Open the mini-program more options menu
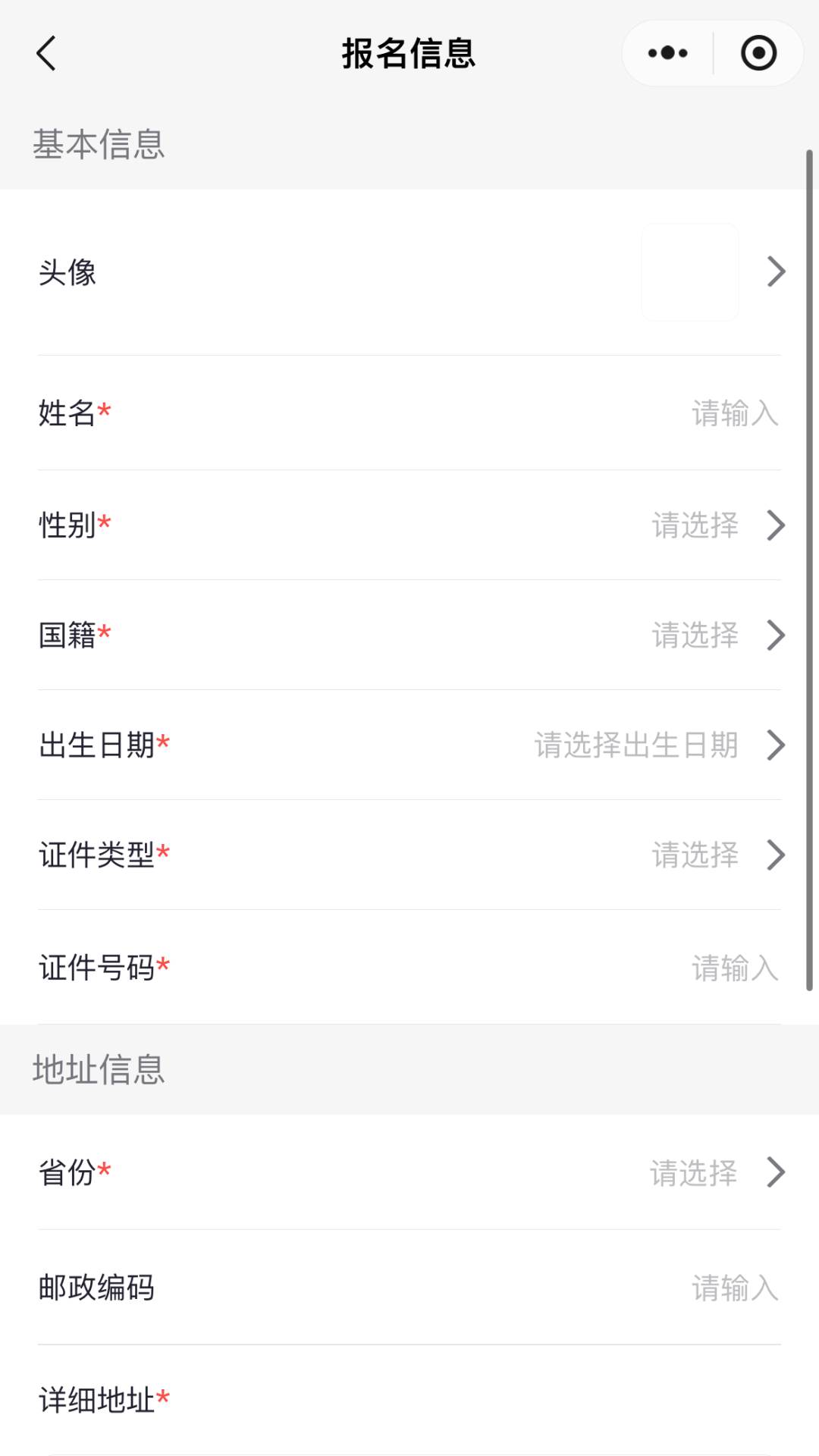 click(x=666, y=52)
